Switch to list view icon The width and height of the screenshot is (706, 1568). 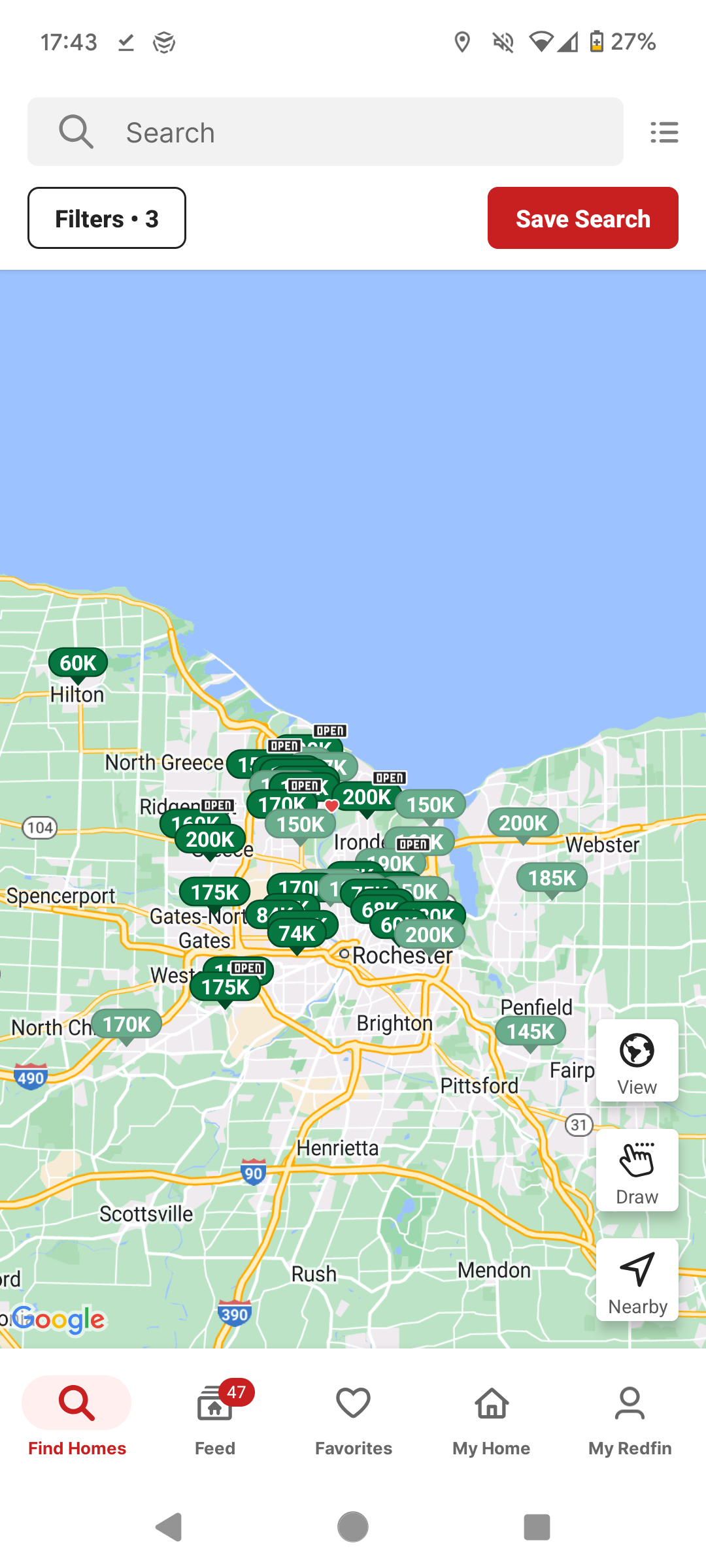(664, 132)
